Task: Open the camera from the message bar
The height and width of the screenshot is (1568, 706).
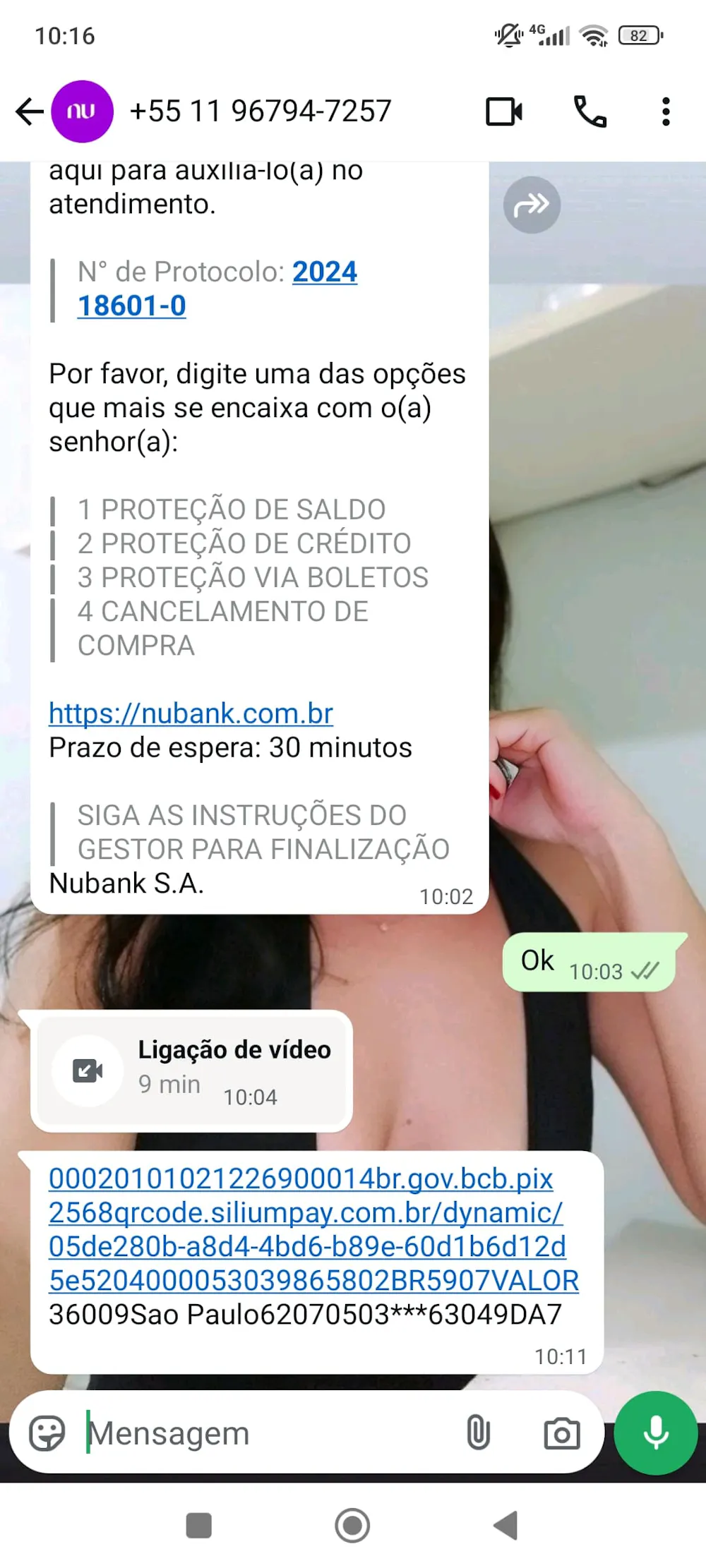Action: (x=561, y=1433)
